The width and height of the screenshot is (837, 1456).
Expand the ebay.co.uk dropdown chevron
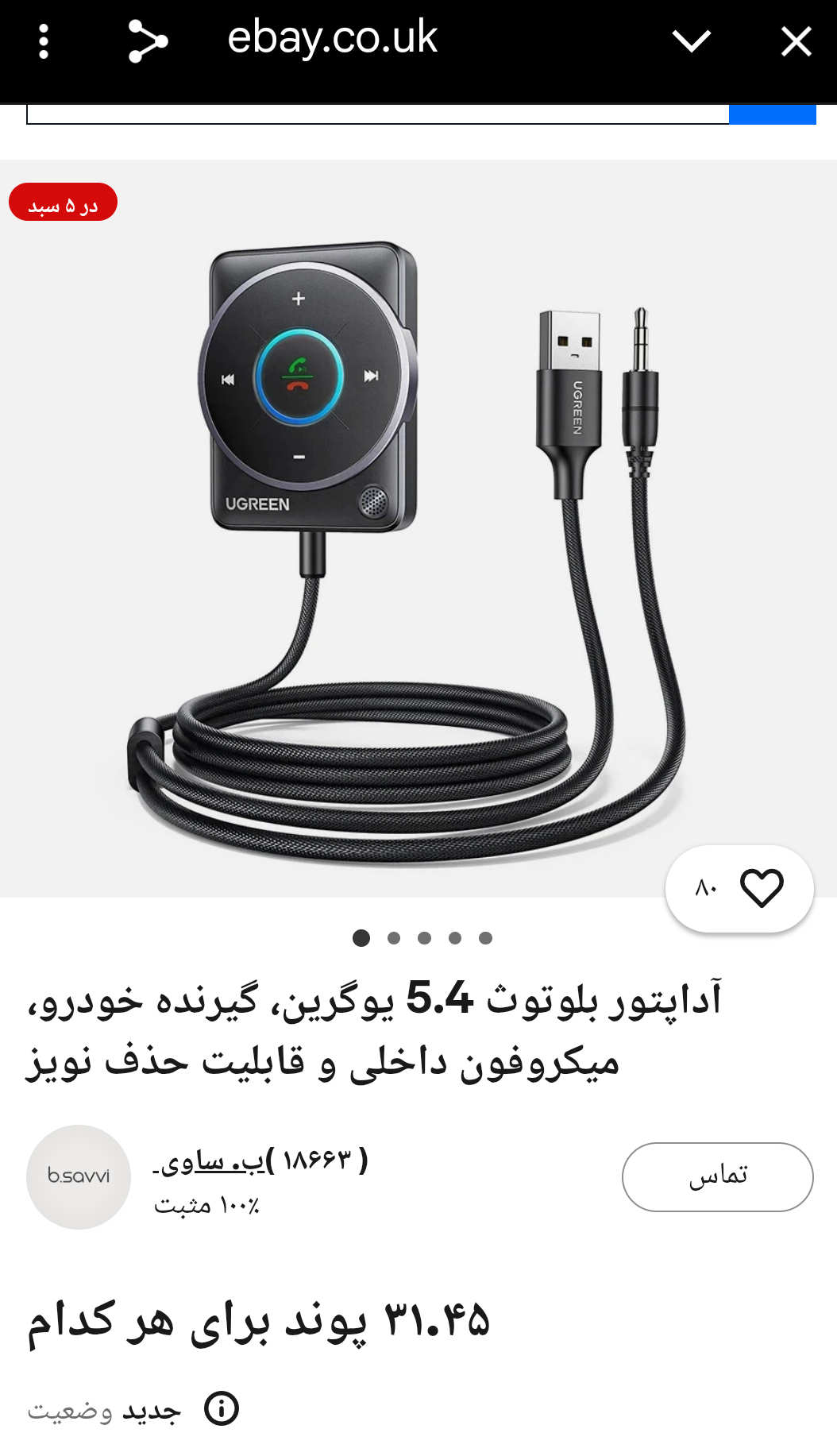click(x=691, y=41)
